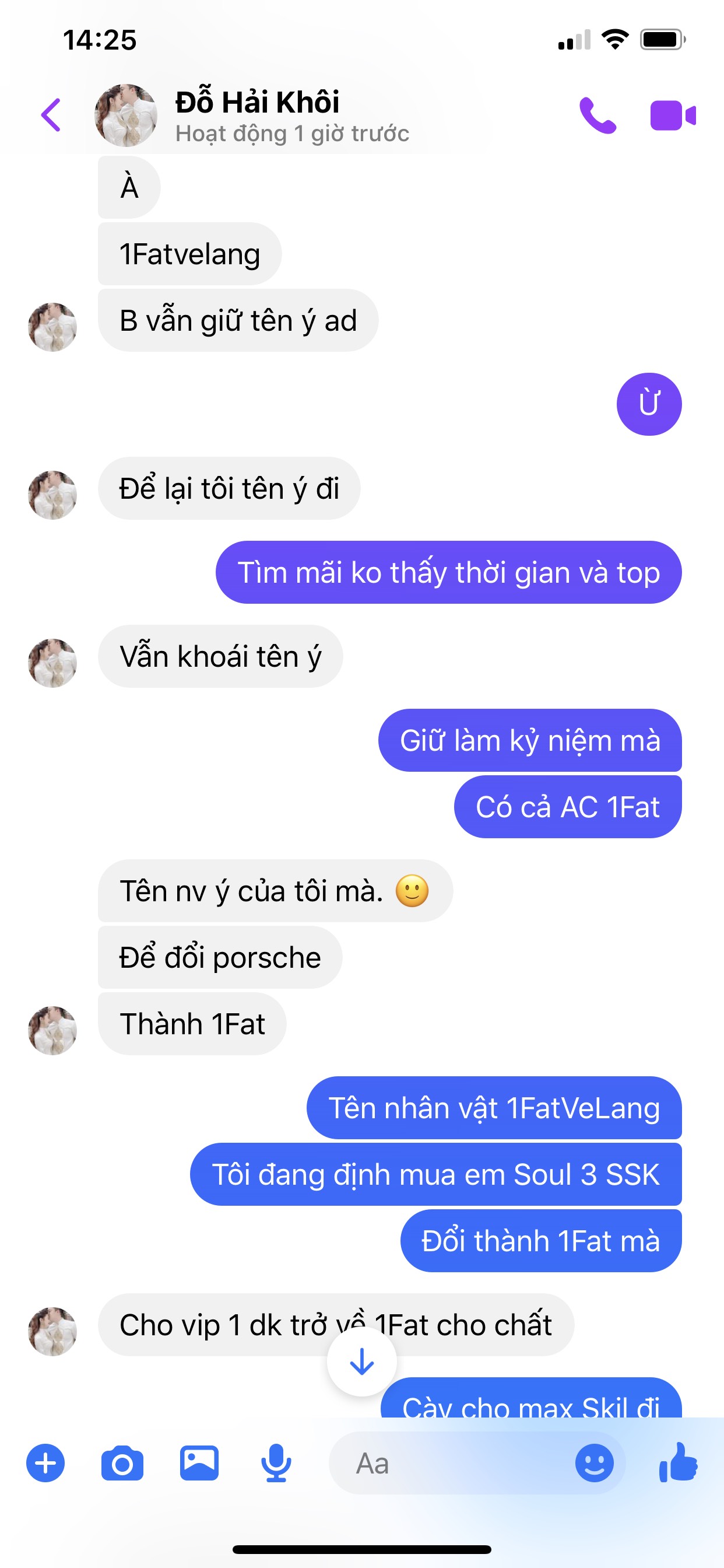Screen dimensions: 724x1568
Task: Open the emoji picker in the message box
Action: click(594, 1464)
